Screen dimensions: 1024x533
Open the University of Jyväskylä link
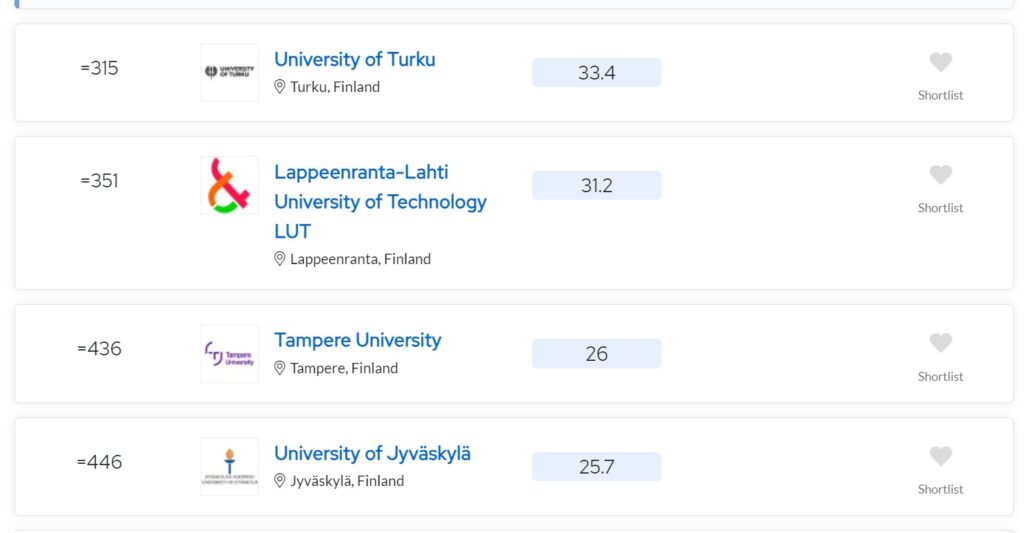[x=372, y=453]
